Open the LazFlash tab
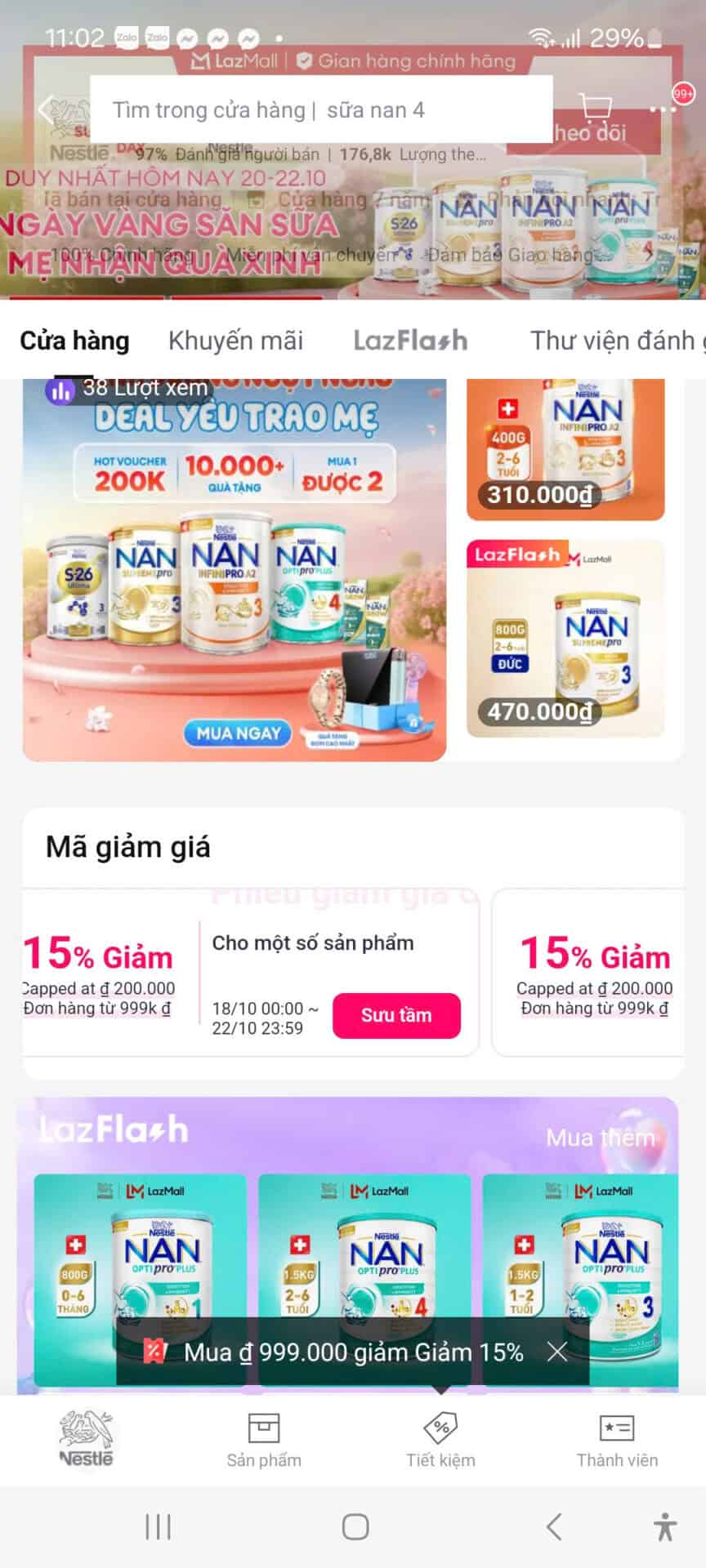This screenshot has width=706, height=1568. [x=410, y=341]
